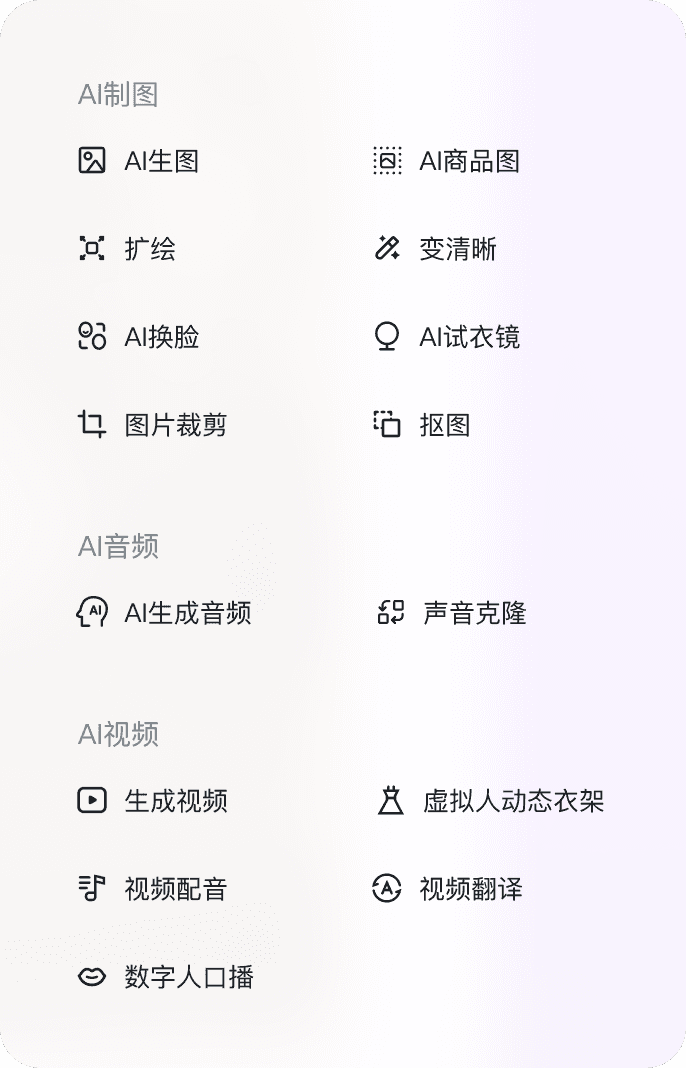The image size is (686, 1068).
Task: Open 变清晰 image enhancer
Action: (x=435, y=249)
